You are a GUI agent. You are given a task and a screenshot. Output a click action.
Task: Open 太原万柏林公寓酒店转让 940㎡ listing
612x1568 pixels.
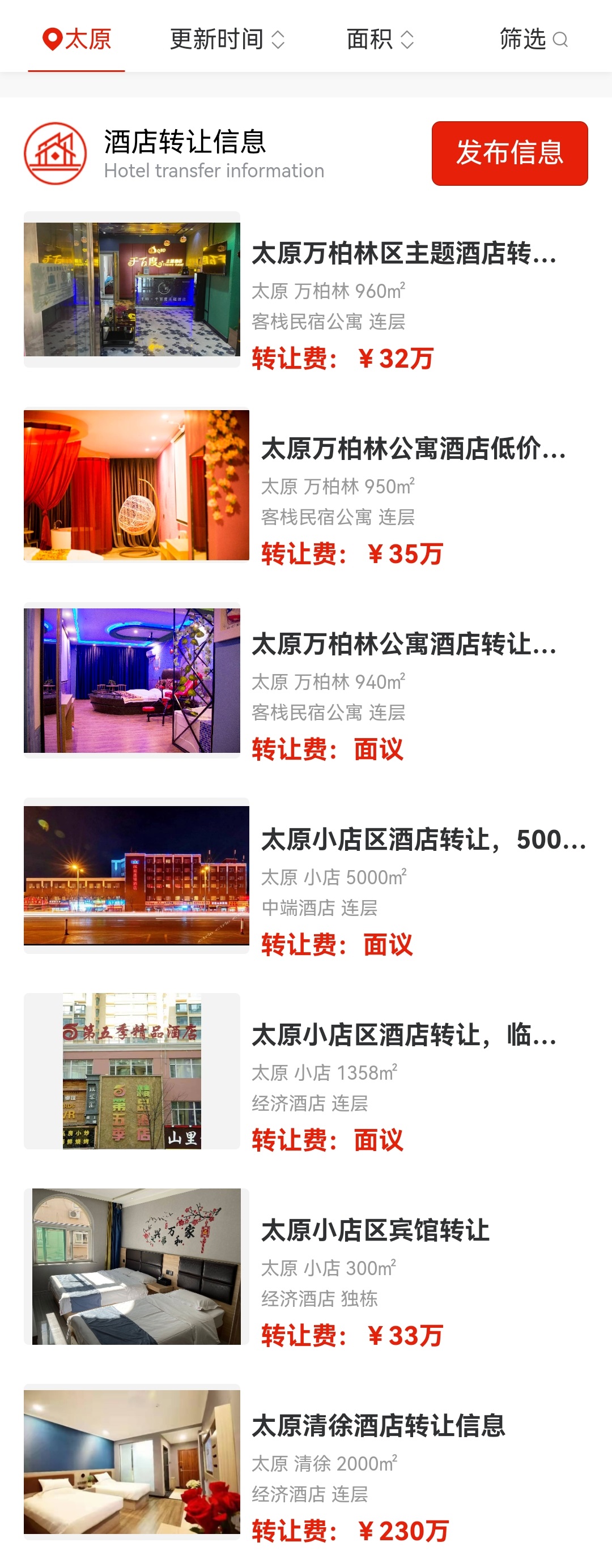click(403, 645)
